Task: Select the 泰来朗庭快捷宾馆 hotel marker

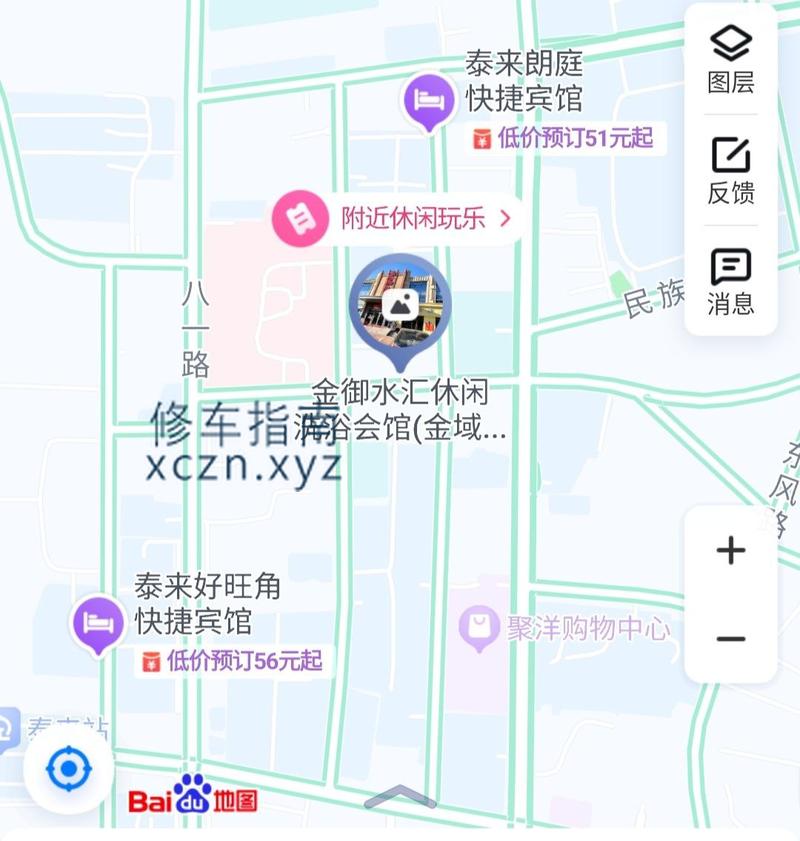Action: click(x=429, y=100)
